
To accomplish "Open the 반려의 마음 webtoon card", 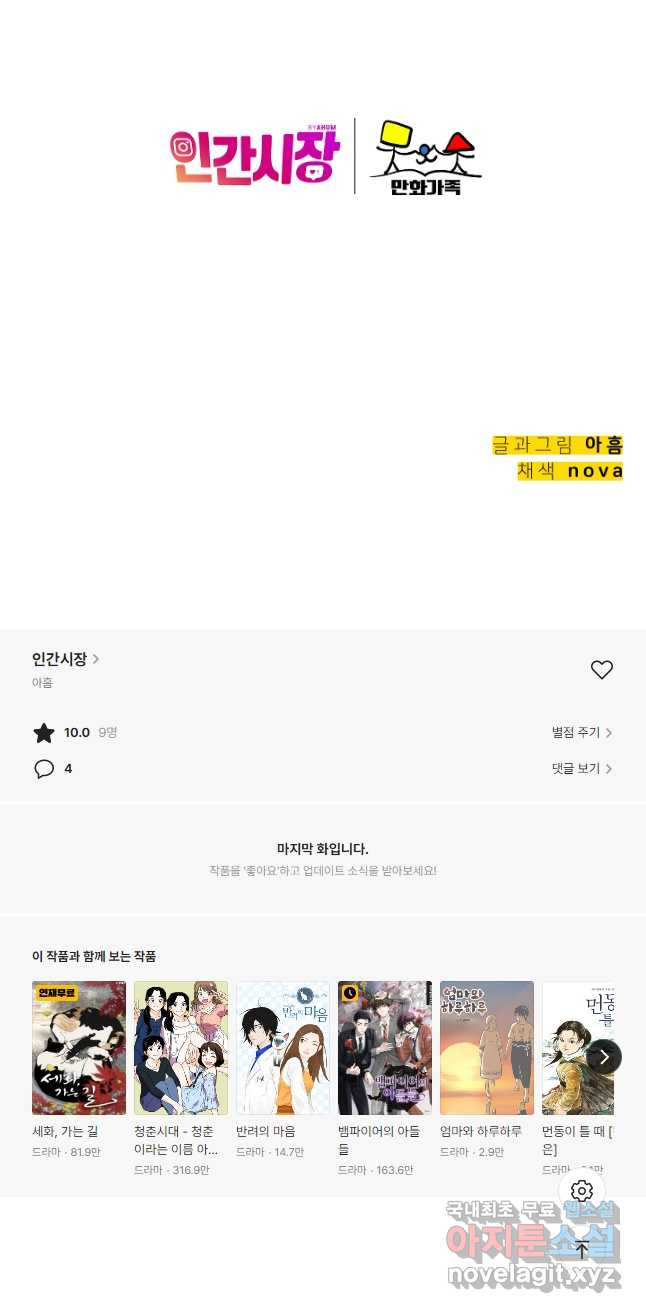I will (x=283, y=1048).
